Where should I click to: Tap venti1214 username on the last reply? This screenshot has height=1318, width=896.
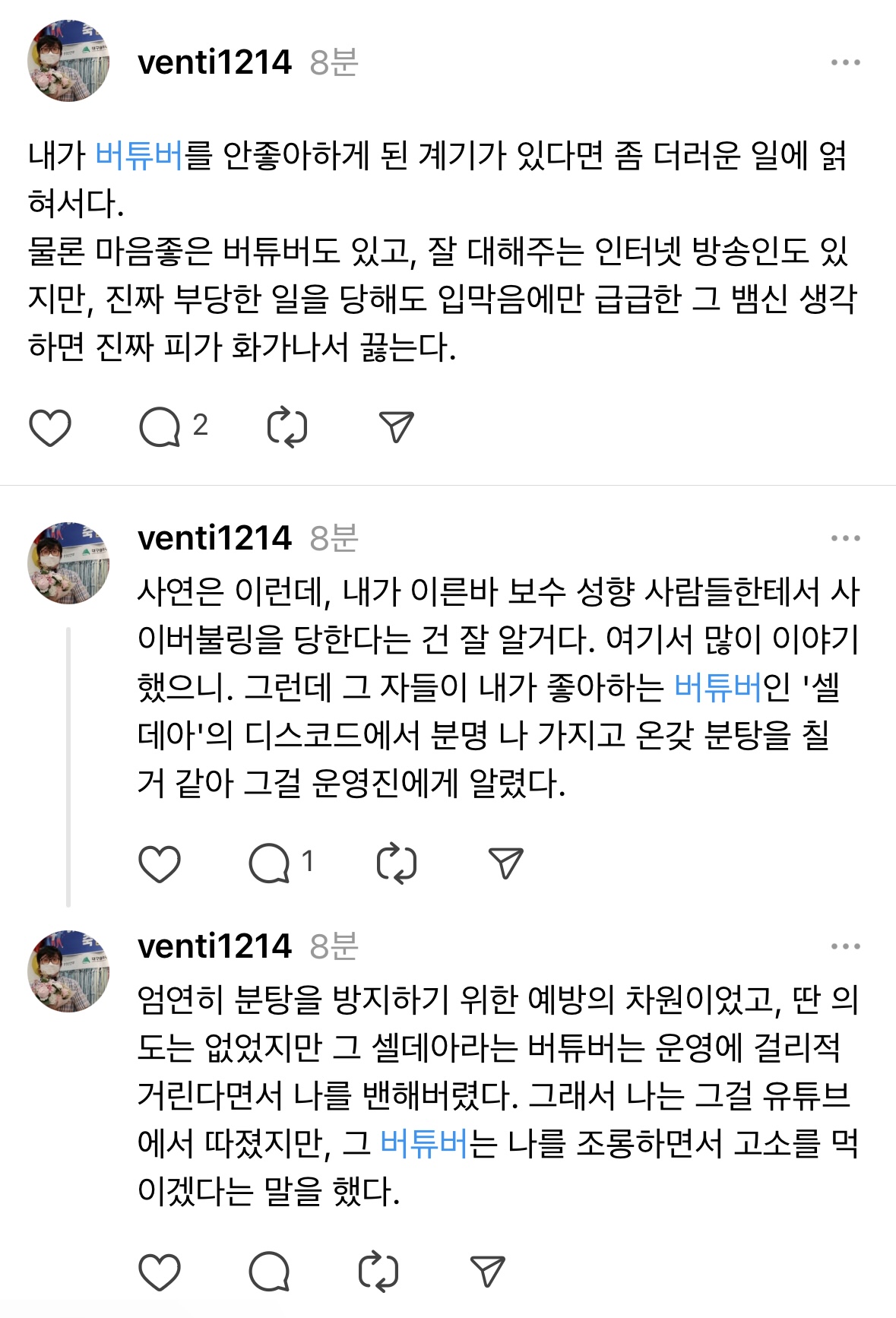click(x=214, y=946)
